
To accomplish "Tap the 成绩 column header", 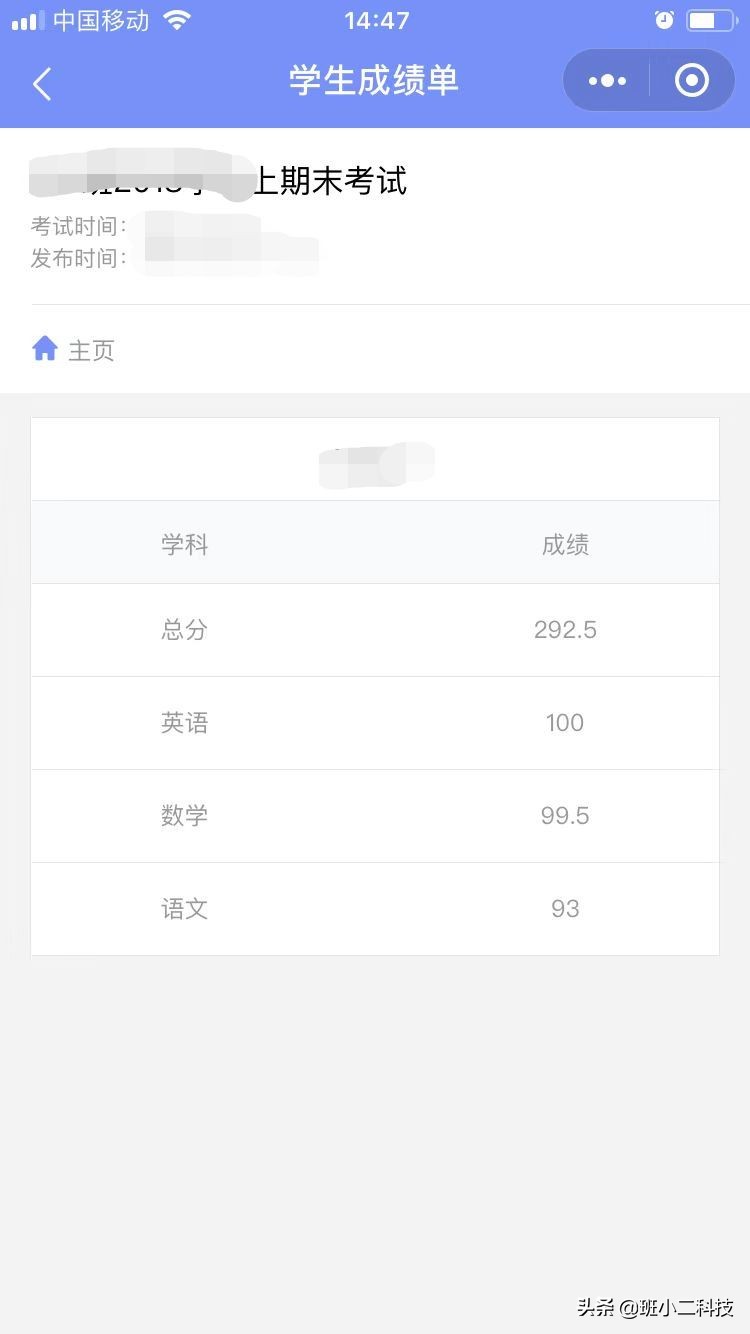I will [564, 543].
